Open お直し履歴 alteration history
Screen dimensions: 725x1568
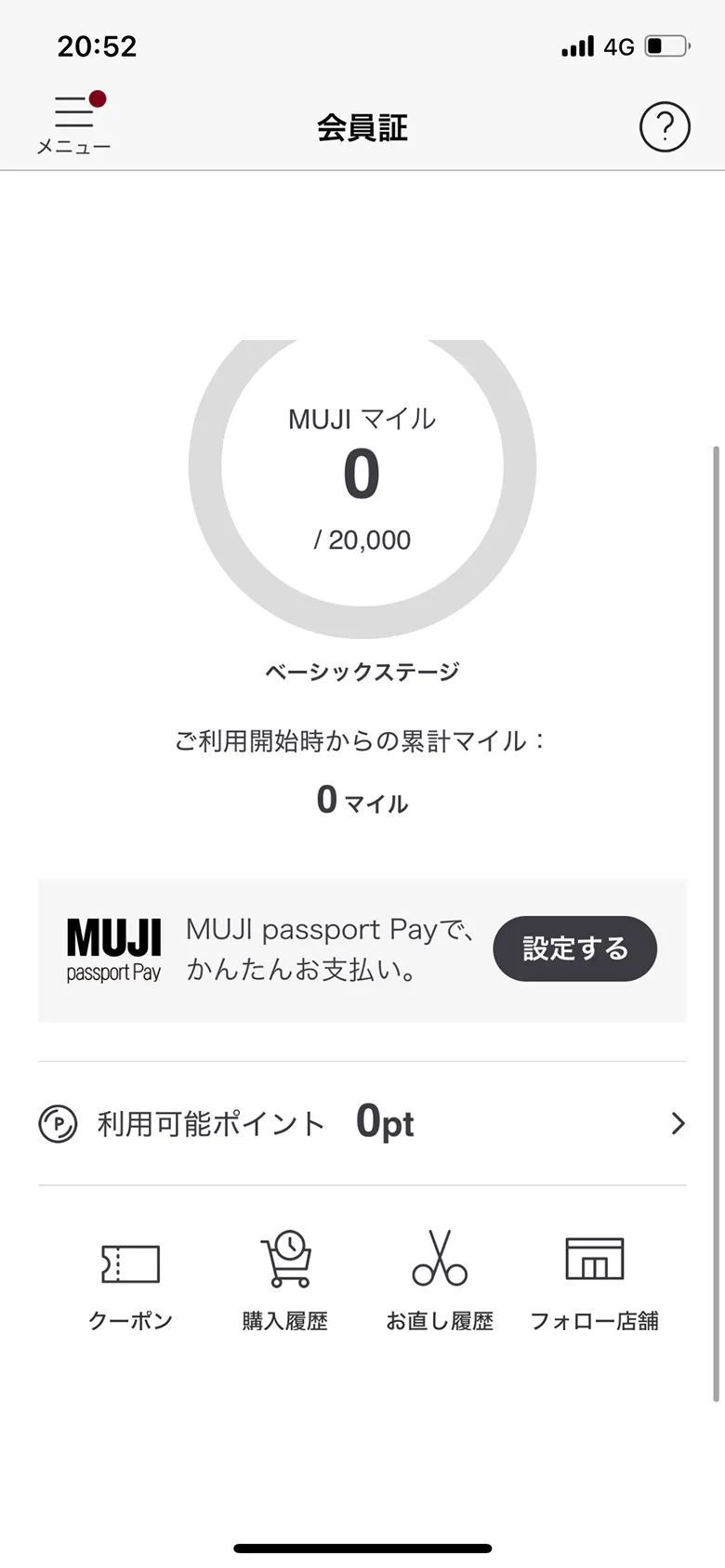[x=440, y=1282]
